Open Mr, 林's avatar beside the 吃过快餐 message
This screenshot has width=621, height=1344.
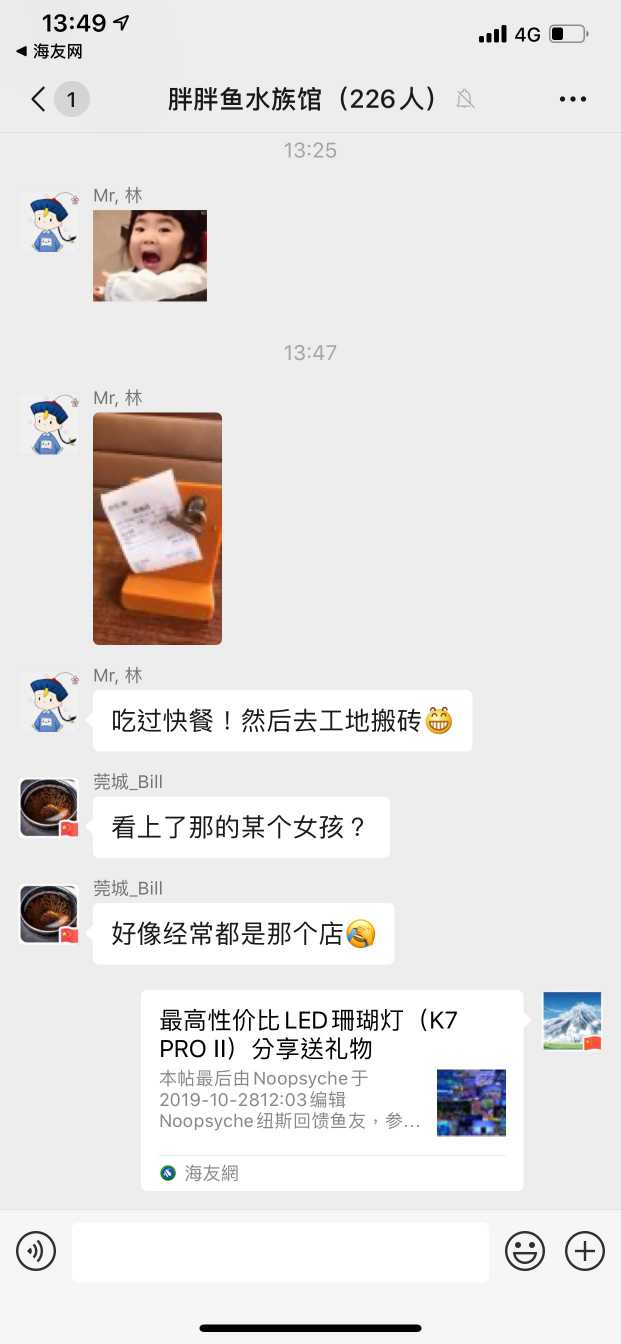pos(49,701)
